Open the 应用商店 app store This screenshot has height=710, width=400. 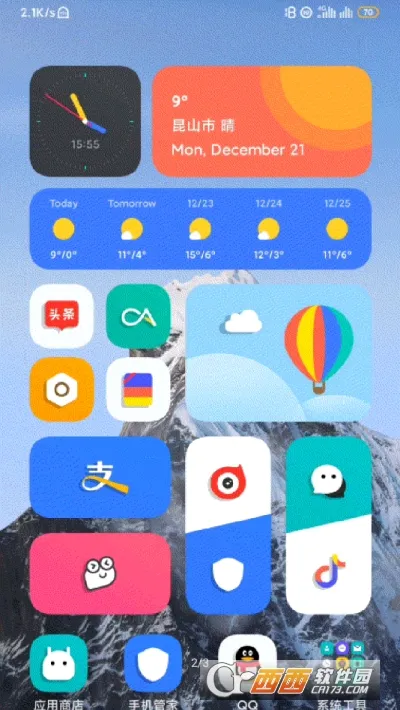(58, 663)
